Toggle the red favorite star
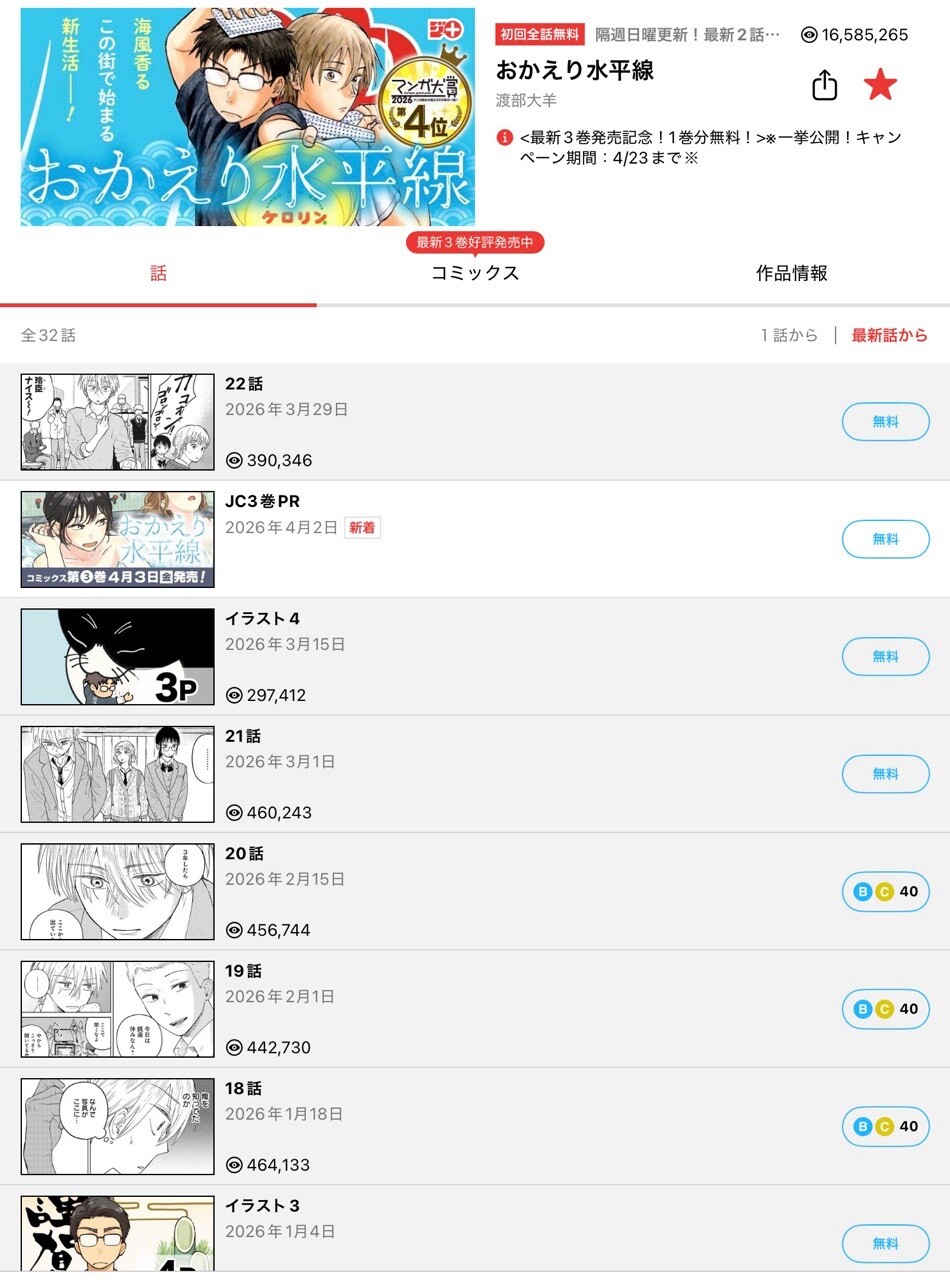The height and width of the screenshot is (1280, 950). pyautogui.click(x=880, y=86)
